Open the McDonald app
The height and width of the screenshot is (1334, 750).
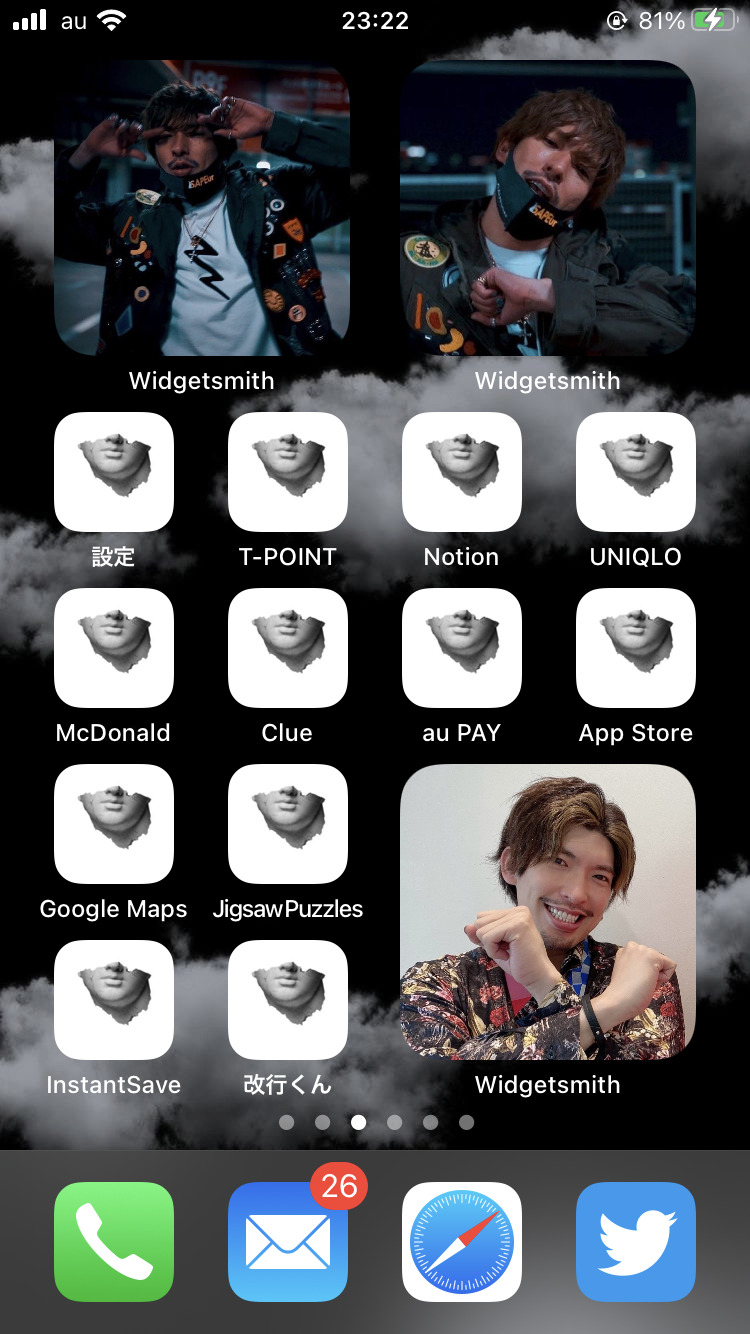[113, 648]
